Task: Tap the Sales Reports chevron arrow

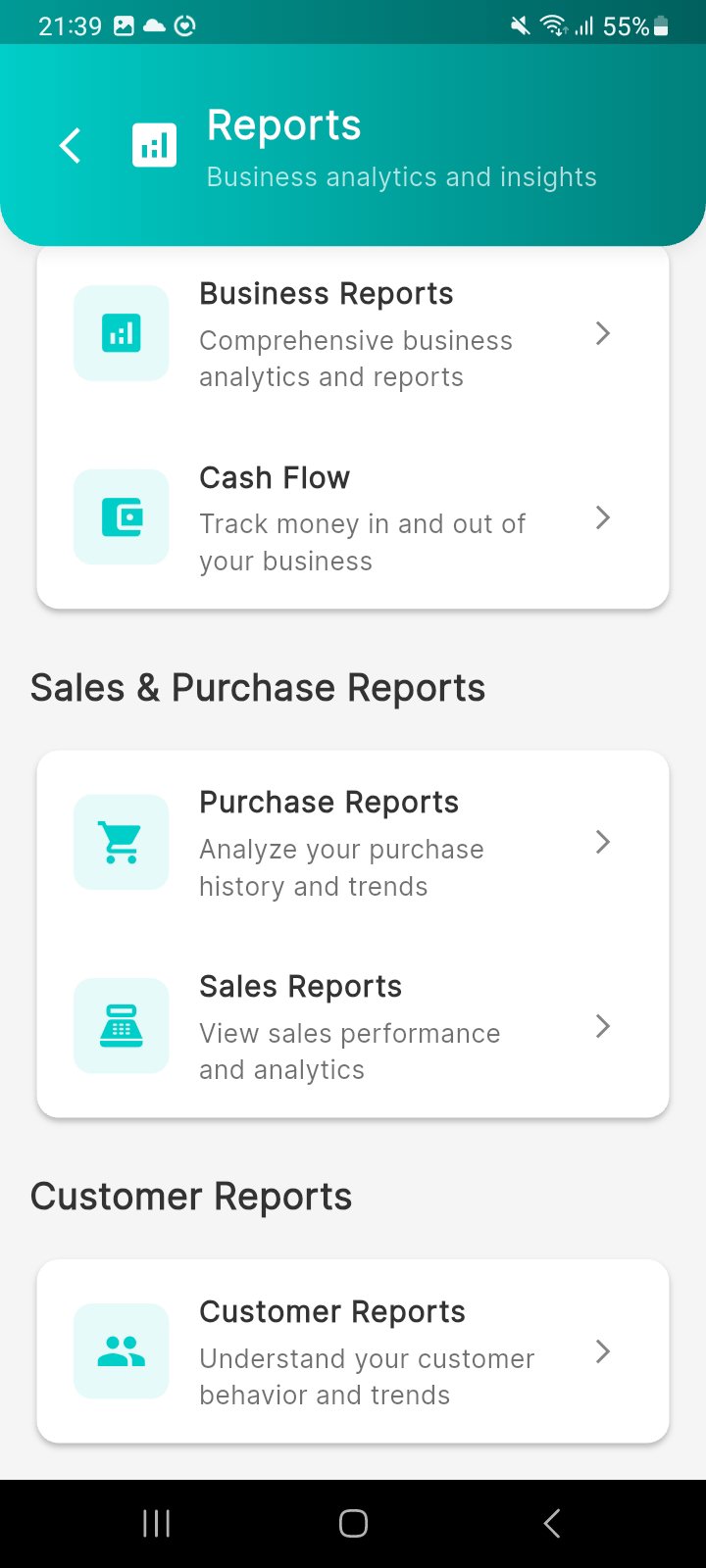Action: (603, 1026)
